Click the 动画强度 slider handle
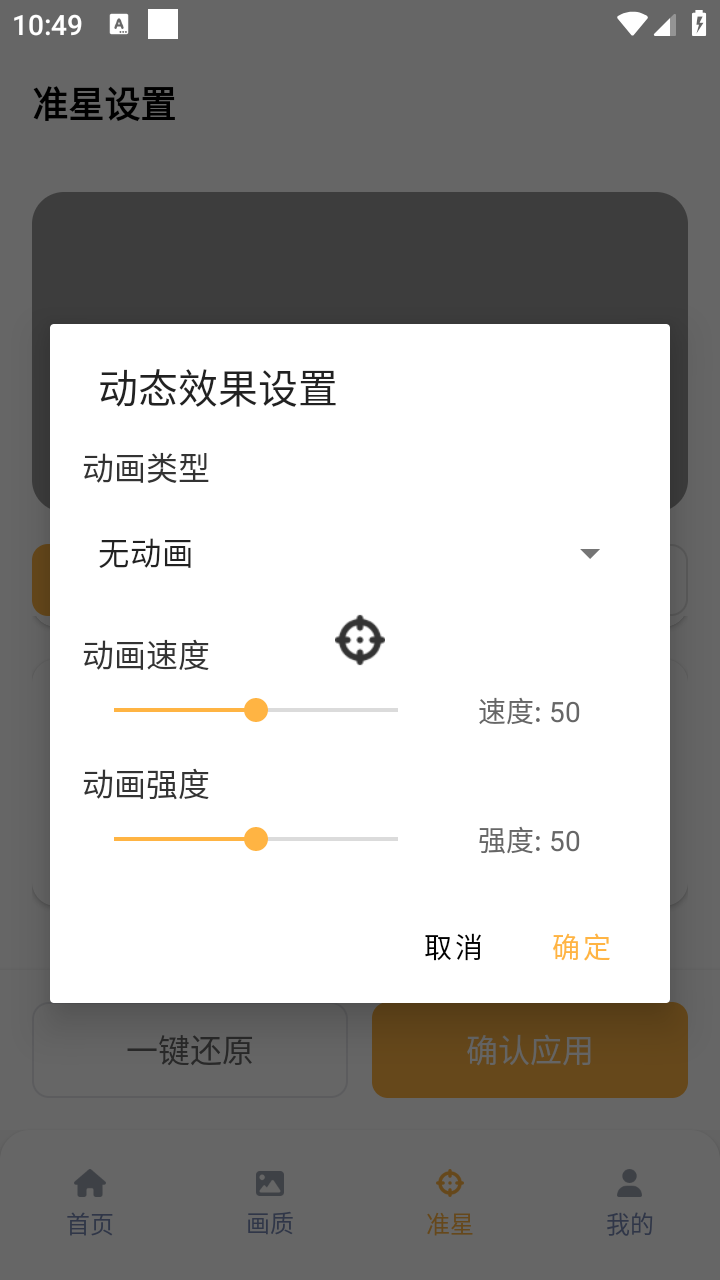 click(x=256, y=839)
